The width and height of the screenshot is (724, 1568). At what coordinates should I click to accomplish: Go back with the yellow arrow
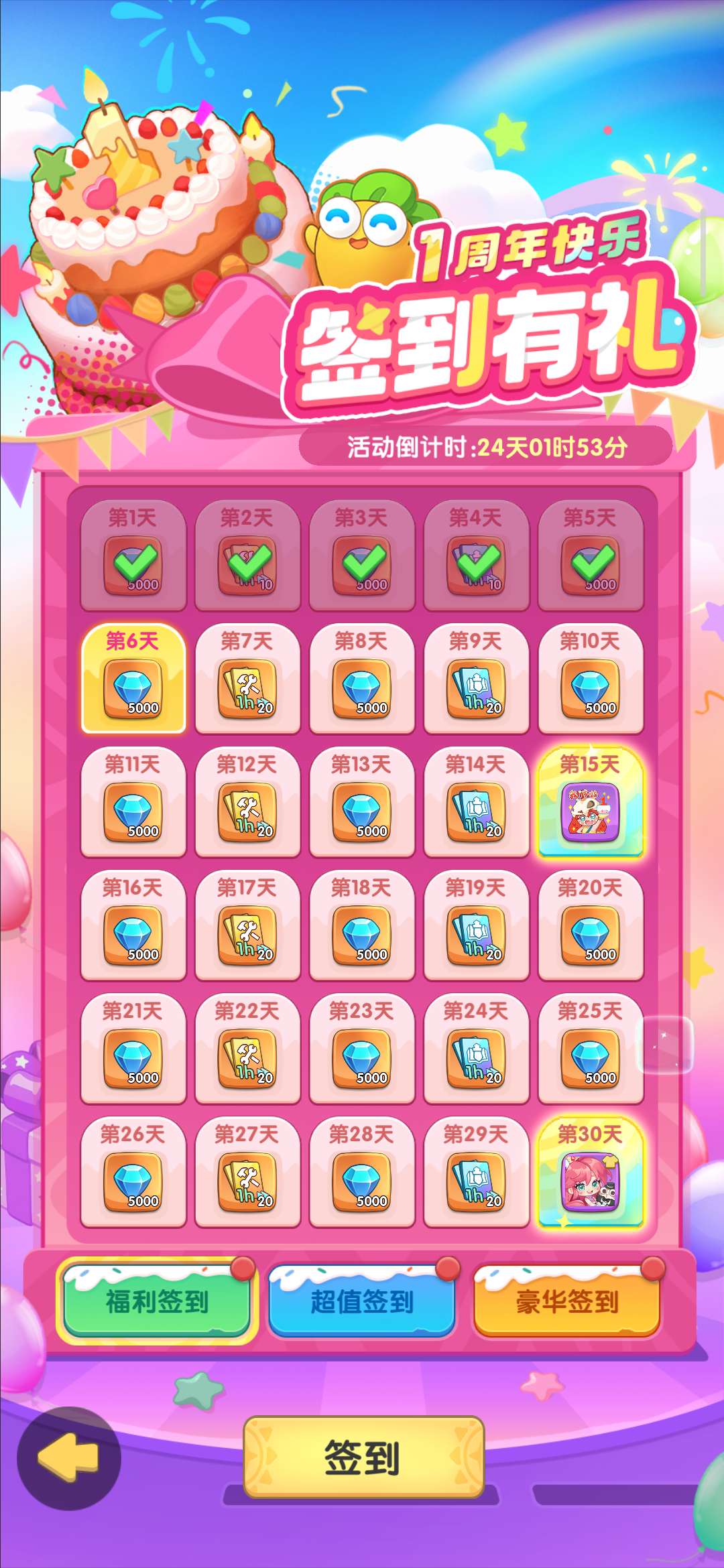[x=69, y=1457]
